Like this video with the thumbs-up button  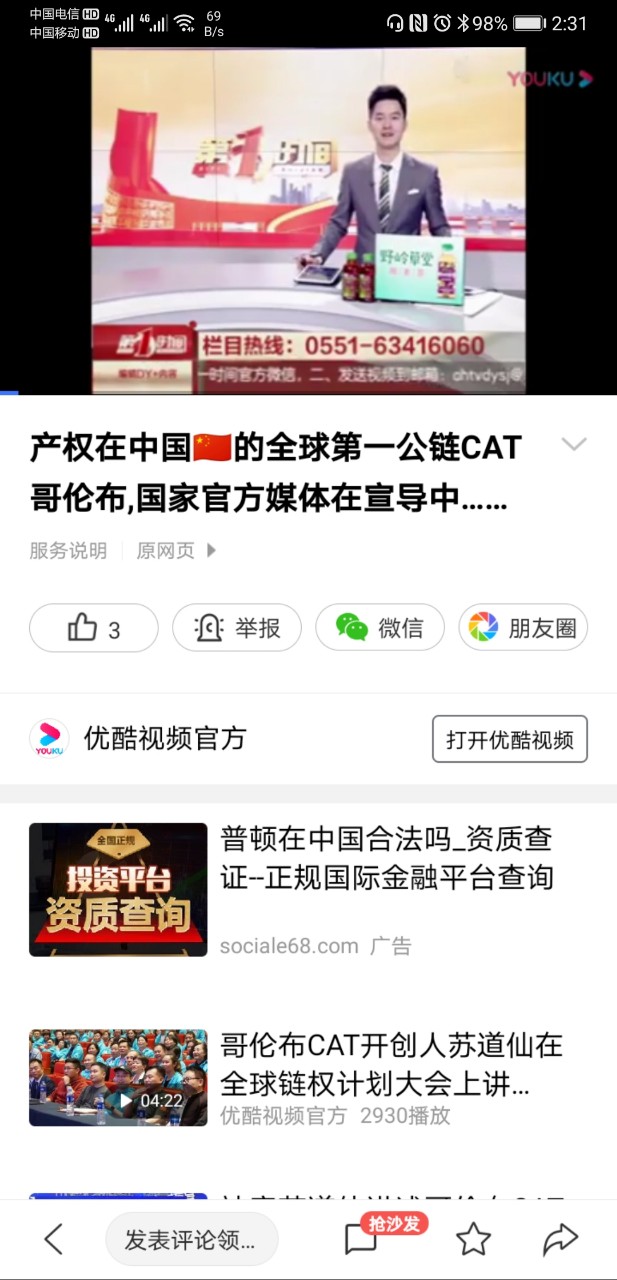click(x=94, y=628)
